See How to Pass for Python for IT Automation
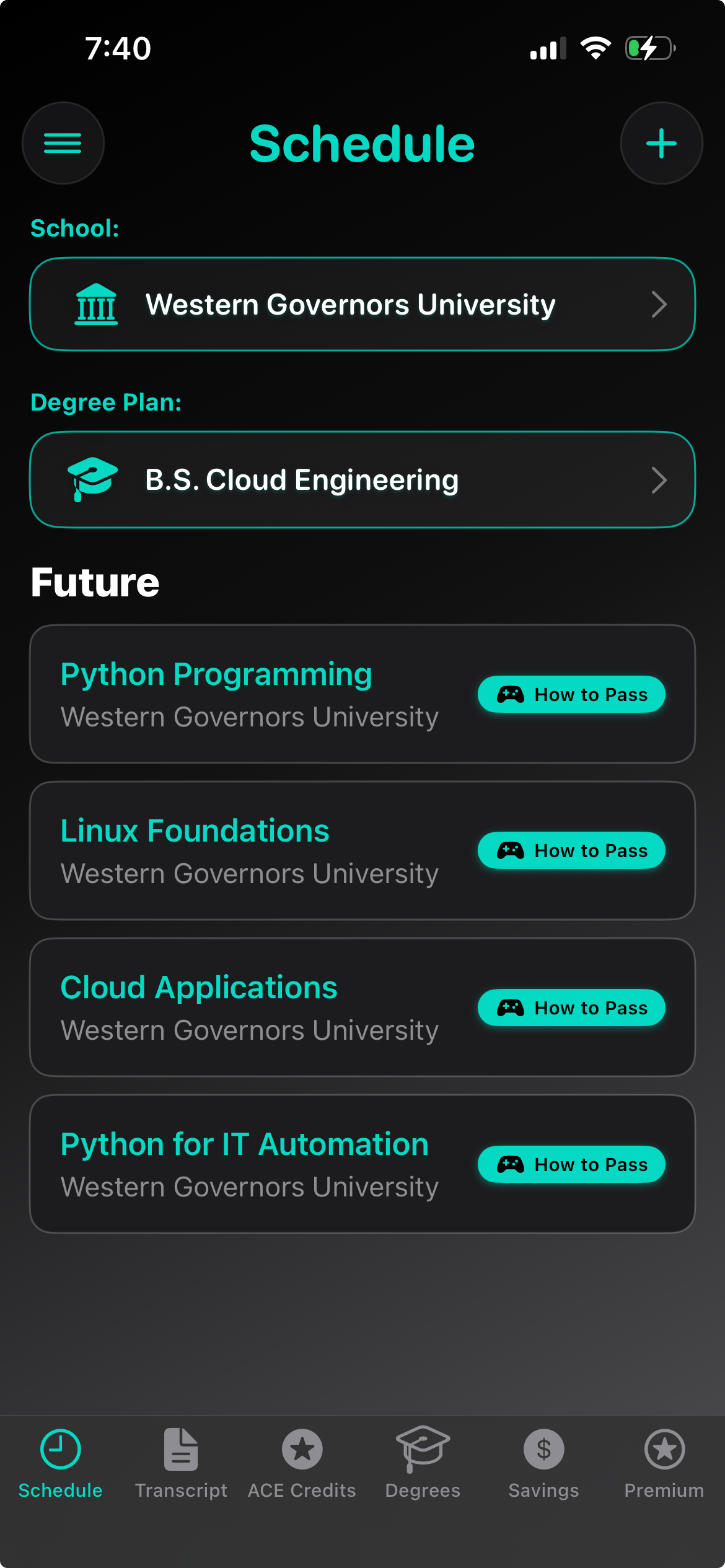This screenshot has width=725, height=1568. click(x=571, y=1165)
